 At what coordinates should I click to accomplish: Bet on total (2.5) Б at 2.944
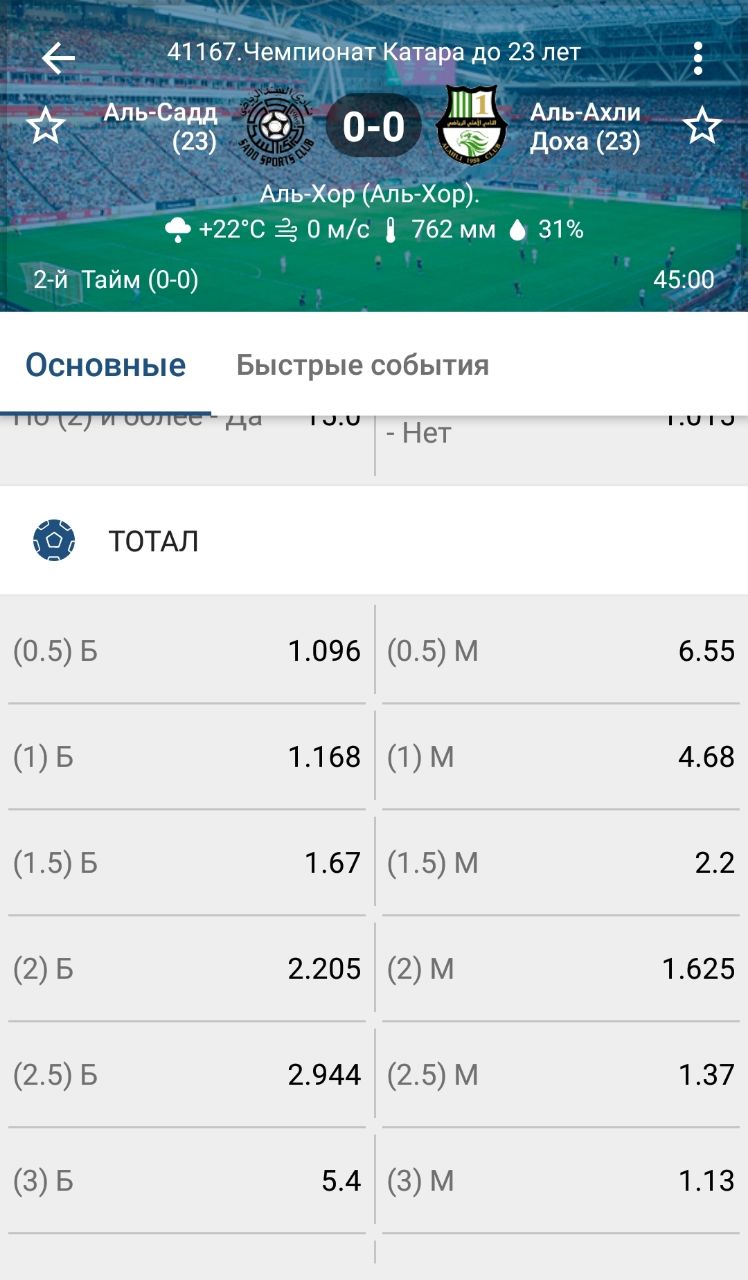(x=187, y=1075)
